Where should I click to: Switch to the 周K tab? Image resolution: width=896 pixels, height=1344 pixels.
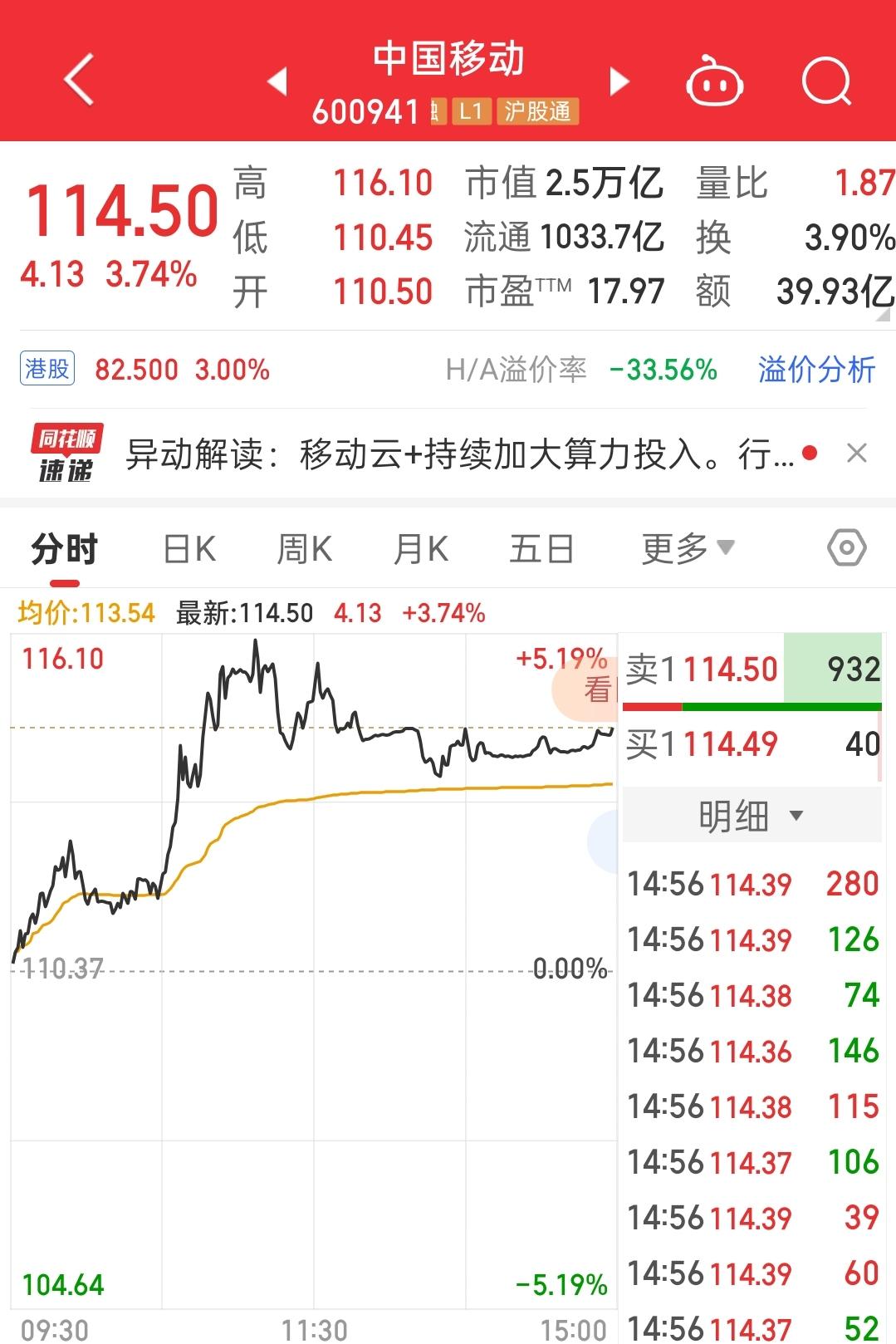[x=304, y=549]
